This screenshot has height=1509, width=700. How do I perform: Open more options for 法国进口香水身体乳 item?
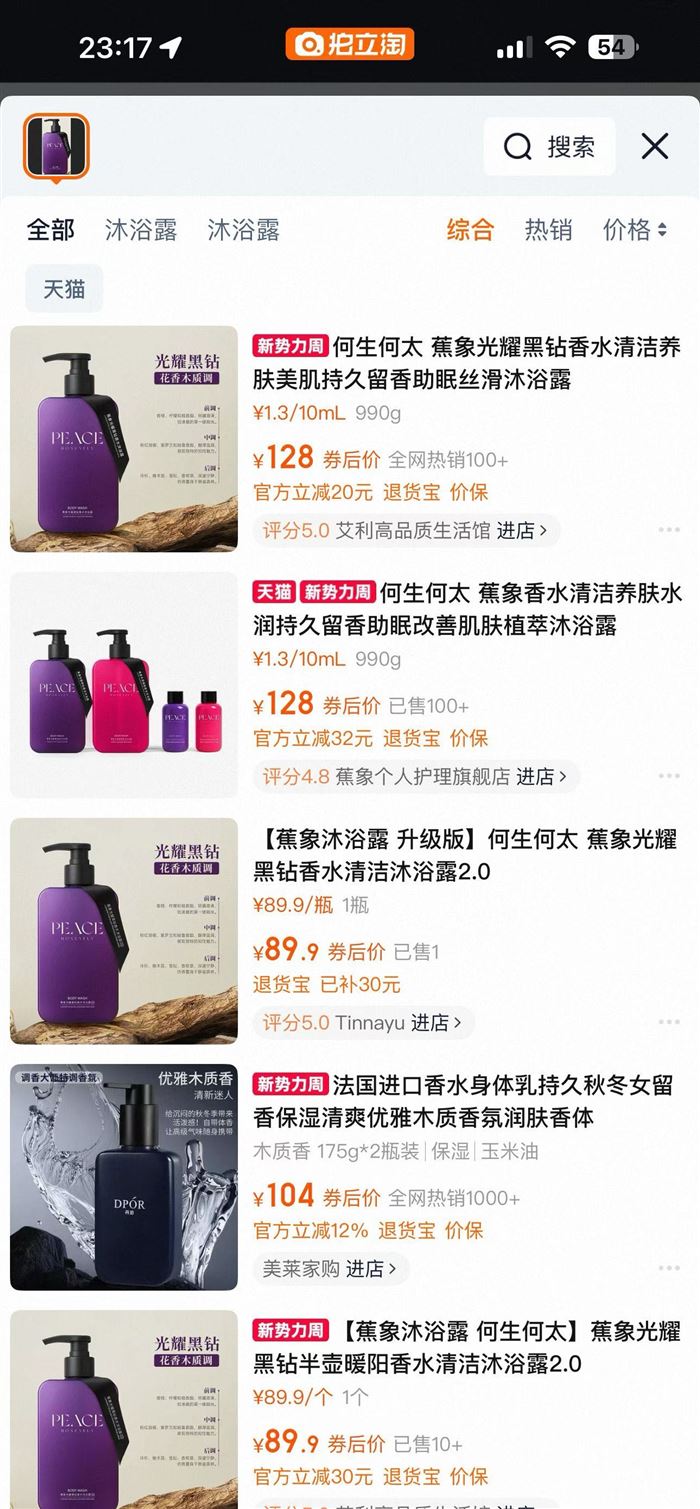pyautogui.click(x=669, y=1269)
